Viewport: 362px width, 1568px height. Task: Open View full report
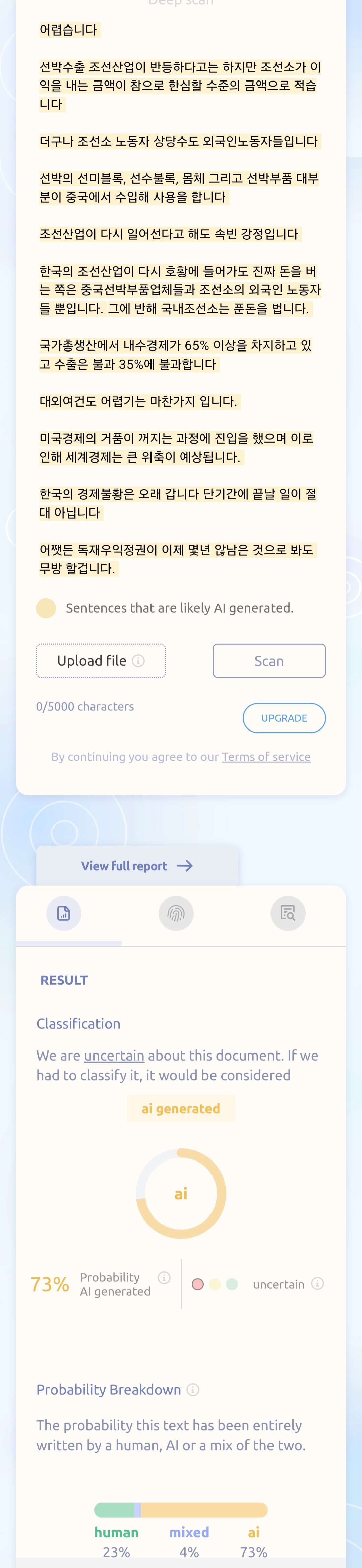tap(137, 866)
